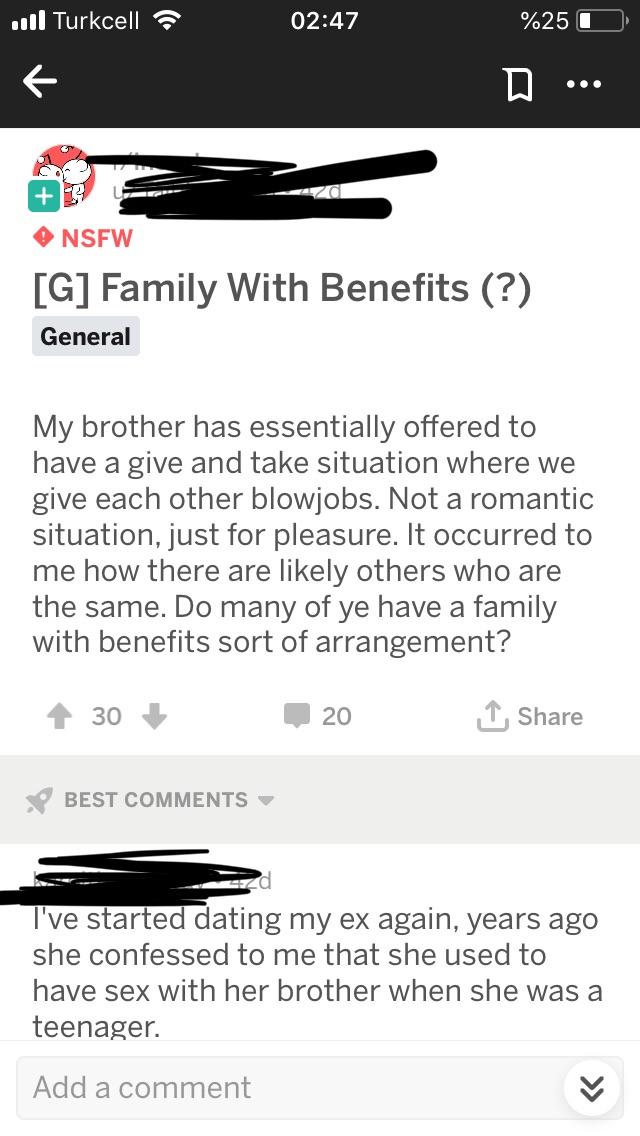
Task: Upvote the post
Action: pyautogui.click(x=60, y=716)
